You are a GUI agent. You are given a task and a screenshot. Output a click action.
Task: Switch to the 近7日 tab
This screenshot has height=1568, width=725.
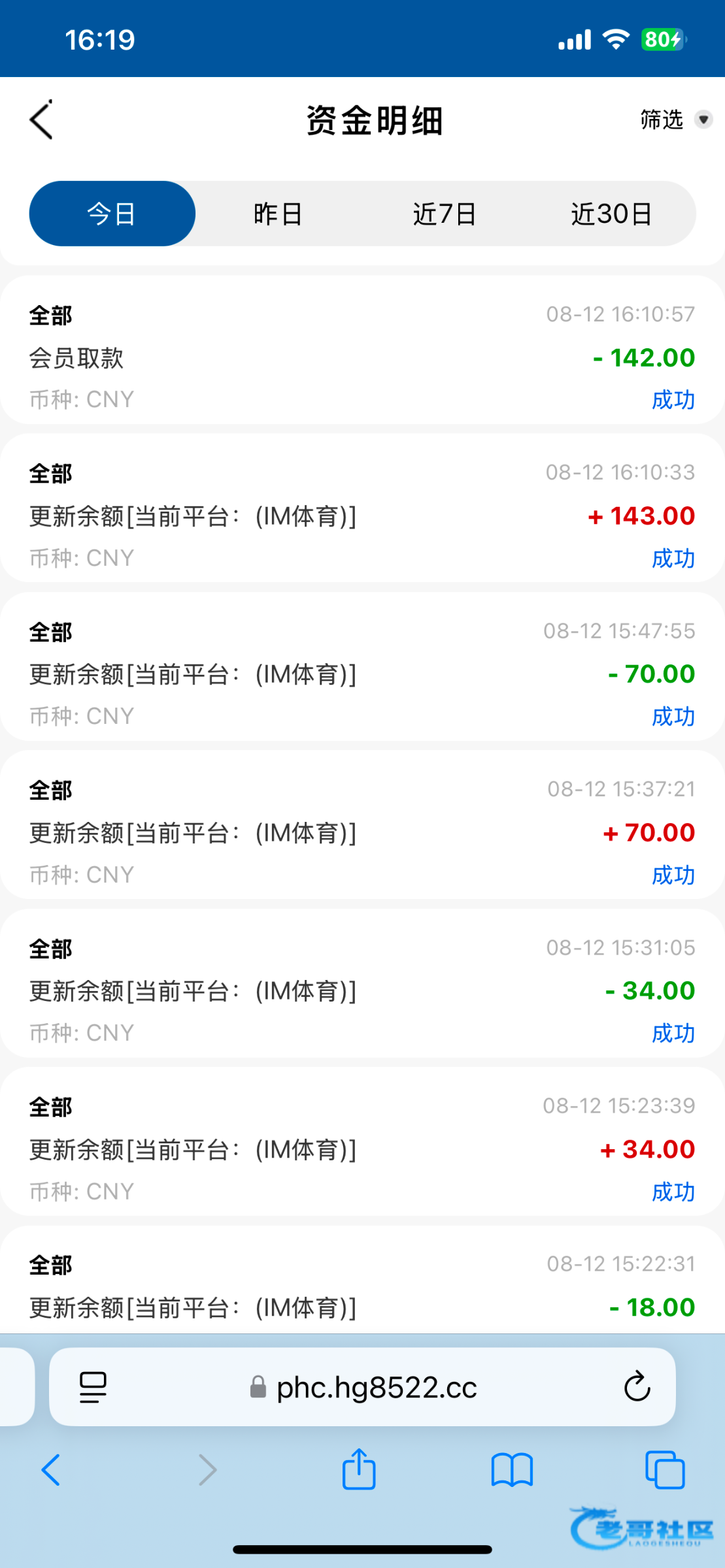coord(445,214)
